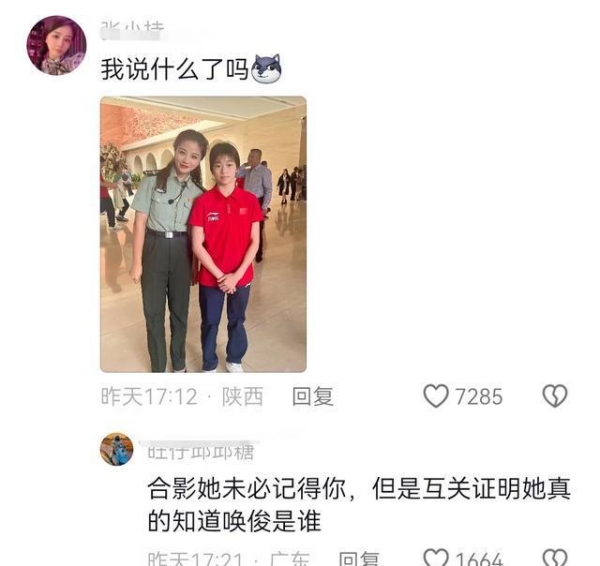Dislike the comment posted at 昨天17:12
Viewport: 600px width, 566px height.
click(554, 396)
